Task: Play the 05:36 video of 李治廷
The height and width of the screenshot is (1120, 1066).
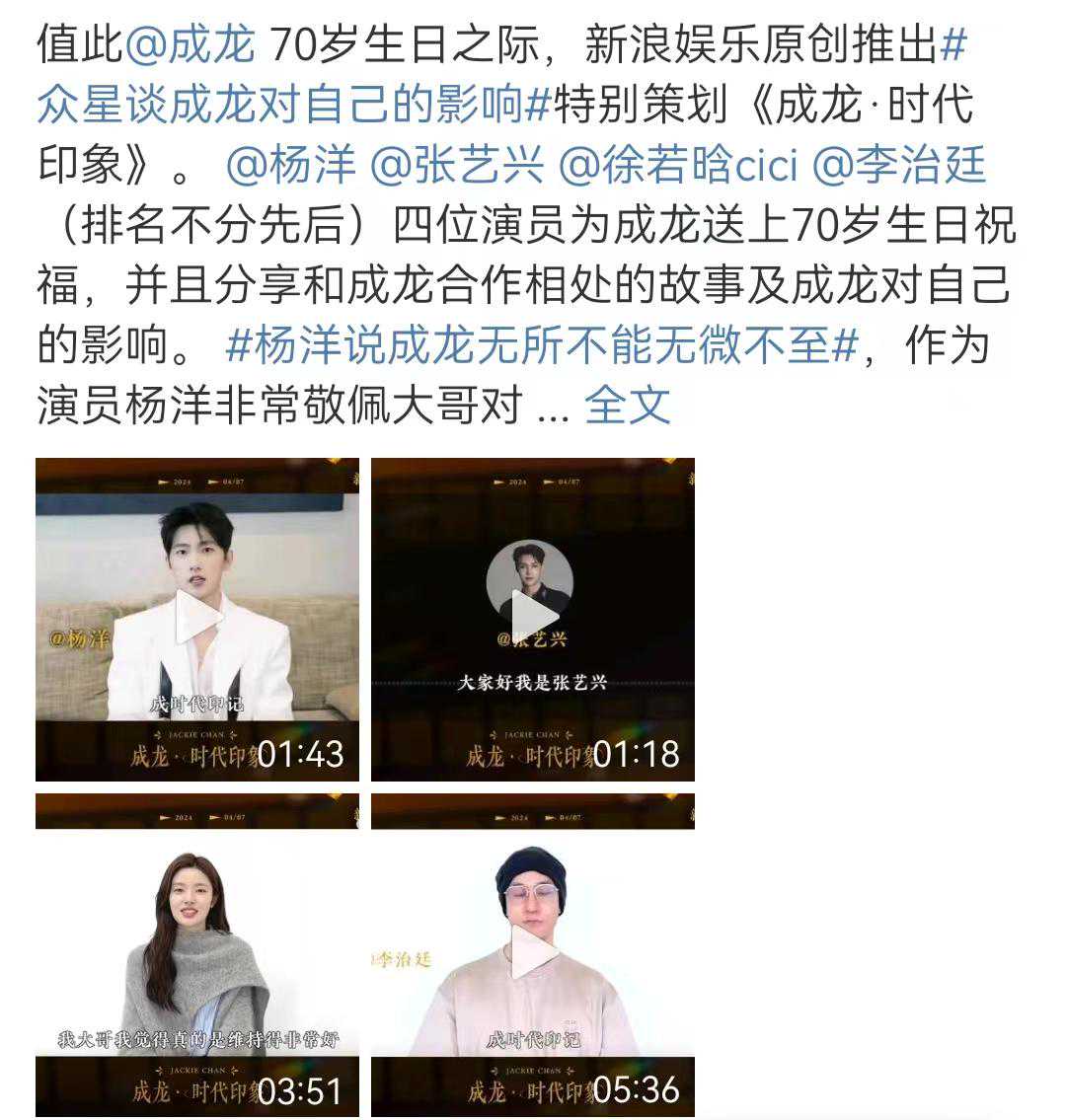Action: point(533,954)
